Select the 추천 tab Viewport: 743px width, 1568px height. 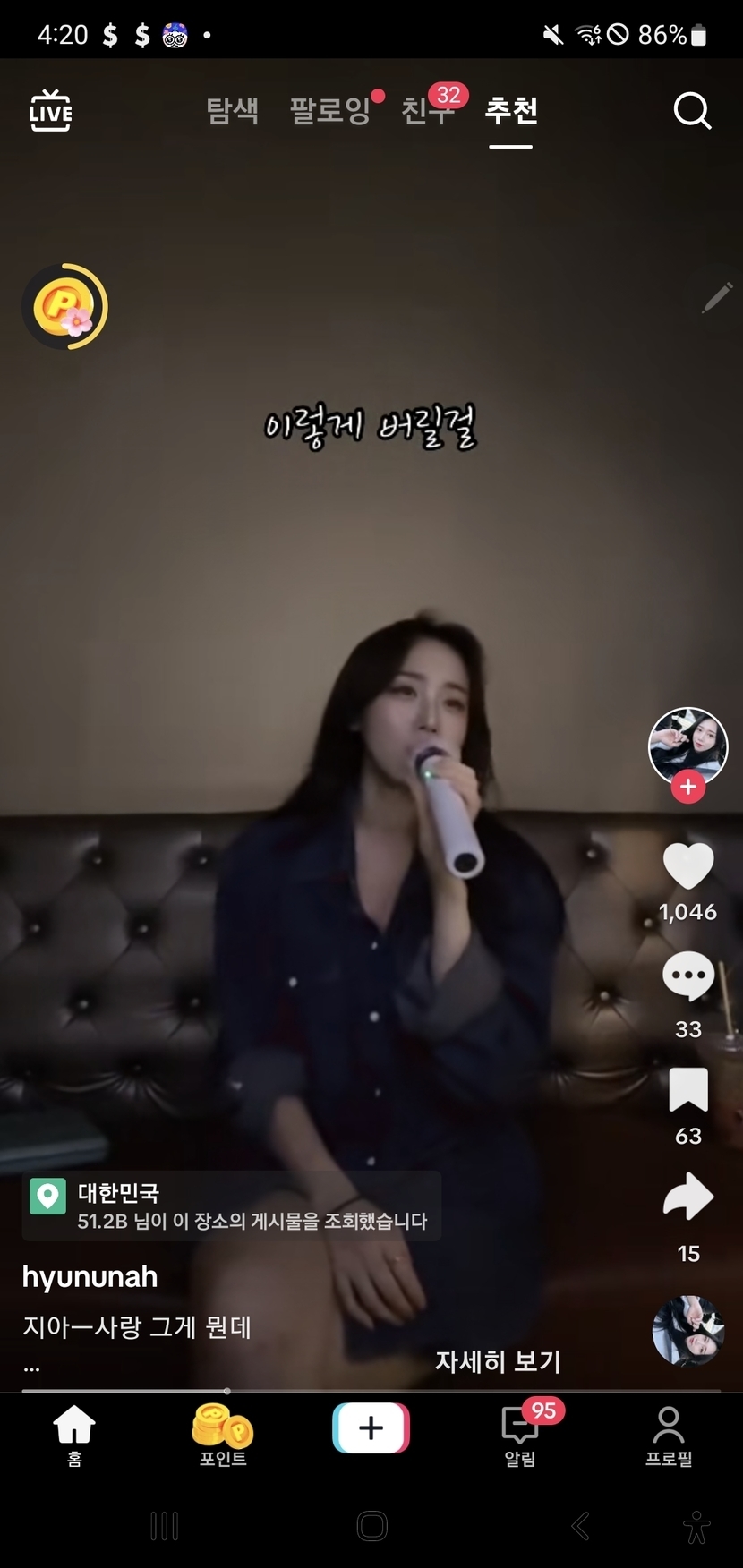[x=511, y=111]
